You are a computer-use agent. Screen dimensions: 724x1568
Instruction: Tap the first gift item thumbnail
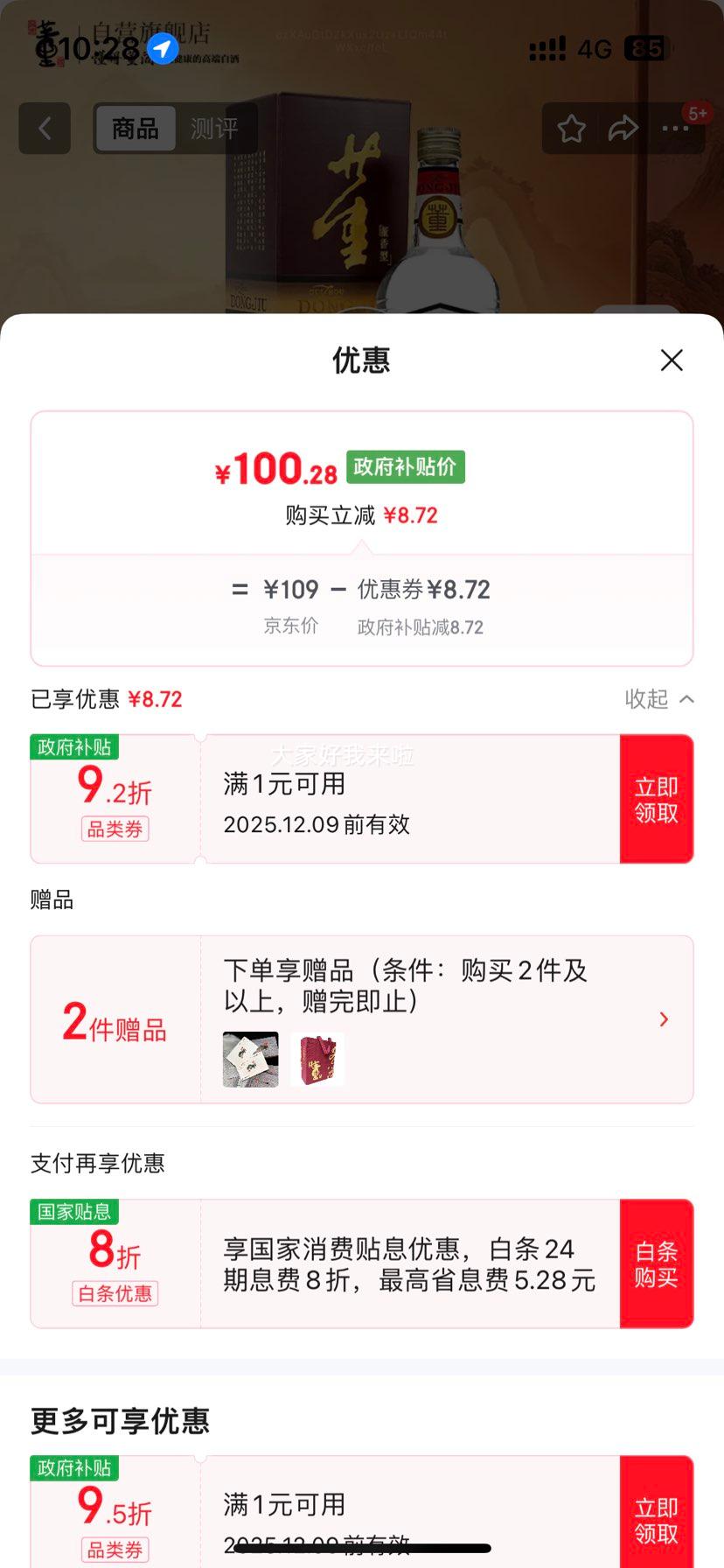coord(250,1060)
